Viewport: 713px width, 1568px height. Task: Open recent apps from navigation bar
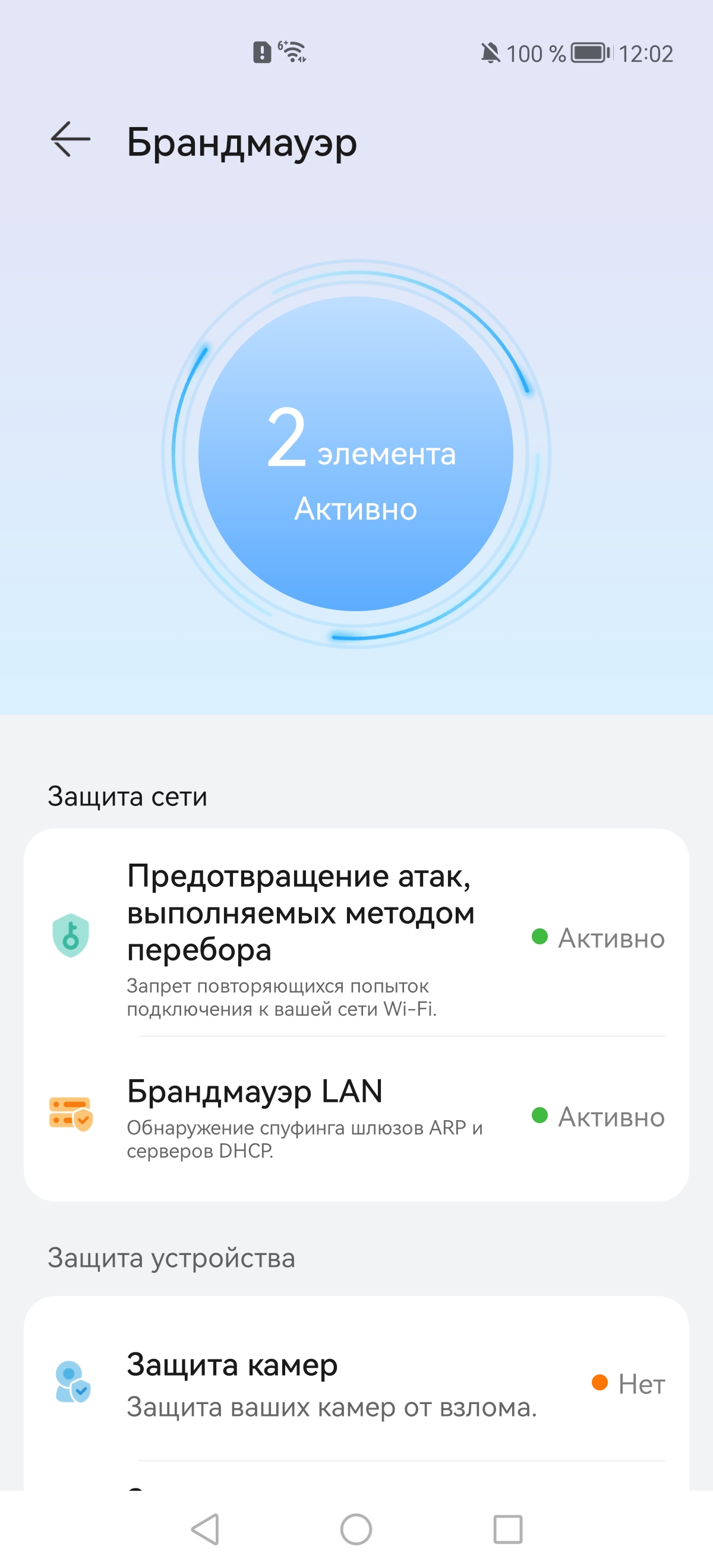click(x=507, y=1528)
